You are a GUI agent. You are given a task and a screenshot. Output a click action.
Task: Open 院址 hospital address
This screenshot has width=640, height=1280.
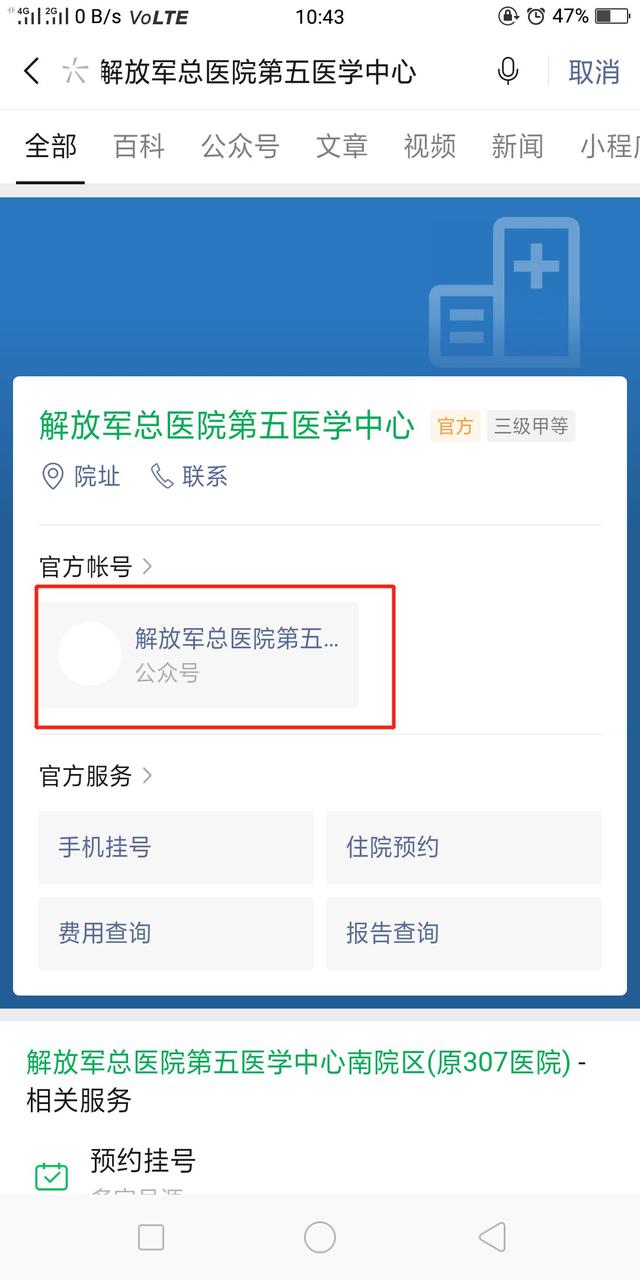tap(80, 476)
